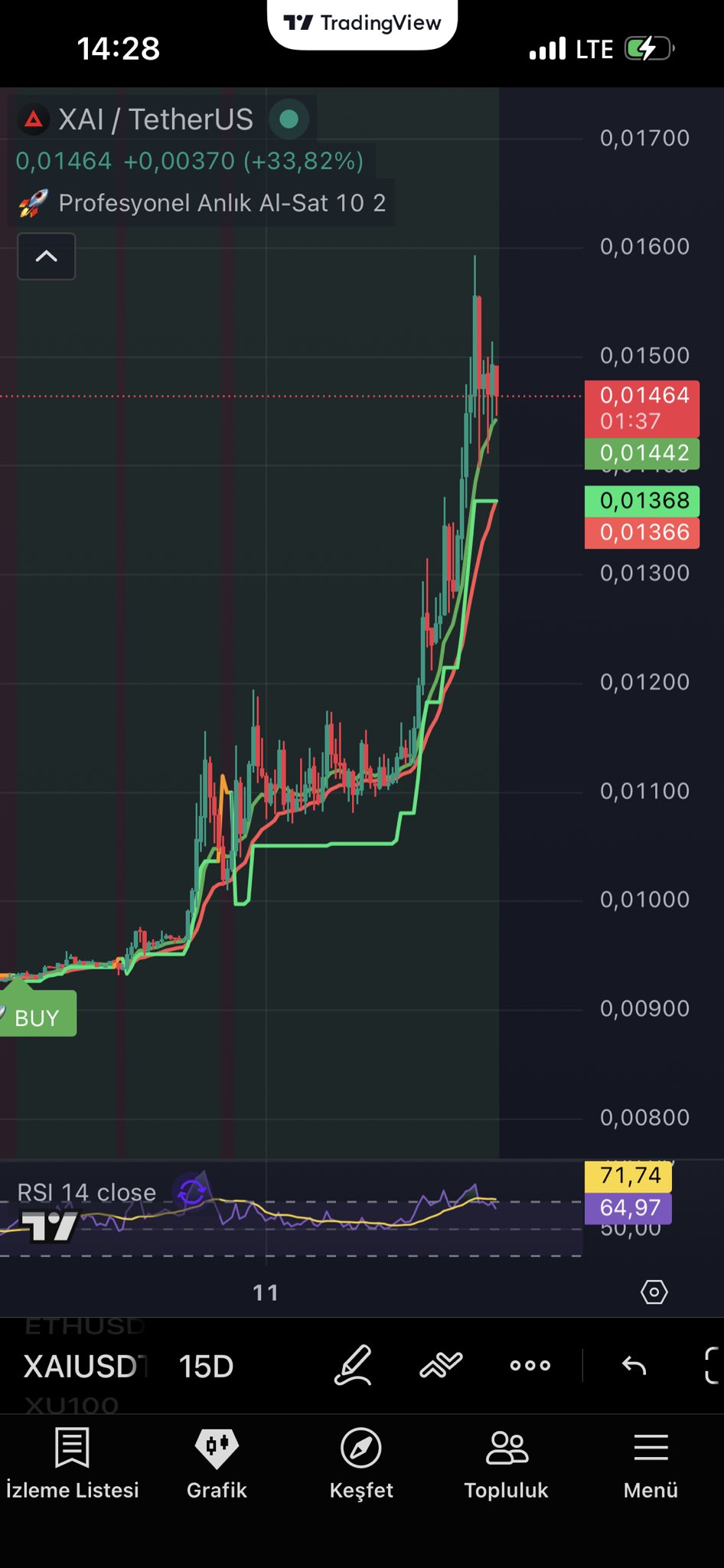The height and width of the screenshot is (1568, 724).
Task: Open the XAIUSDT symbol selector
Action: click(x=85, y=1366)
